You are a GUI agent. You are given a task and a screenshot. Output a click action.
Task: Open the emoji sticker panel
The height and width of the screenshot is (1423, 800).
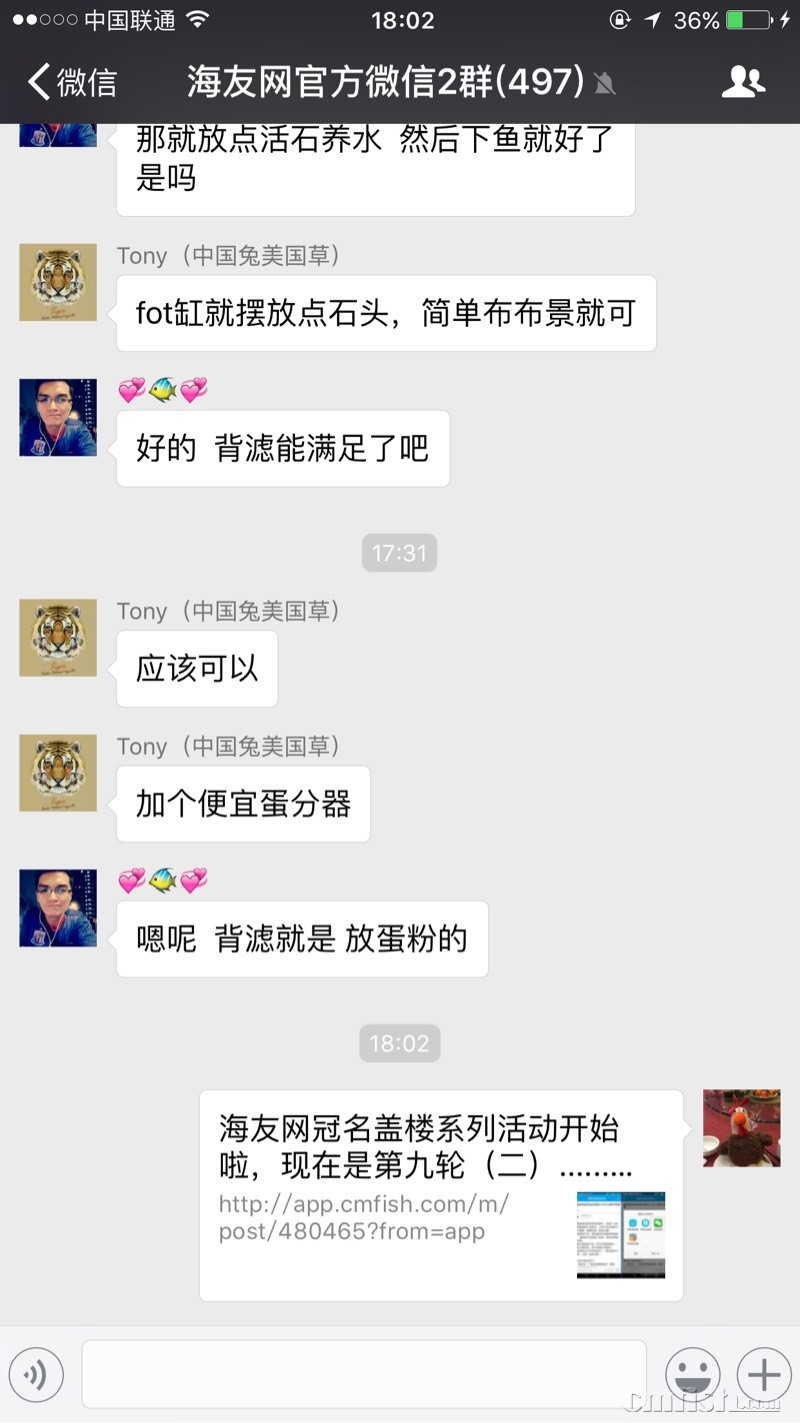[x=692, y=1375]
